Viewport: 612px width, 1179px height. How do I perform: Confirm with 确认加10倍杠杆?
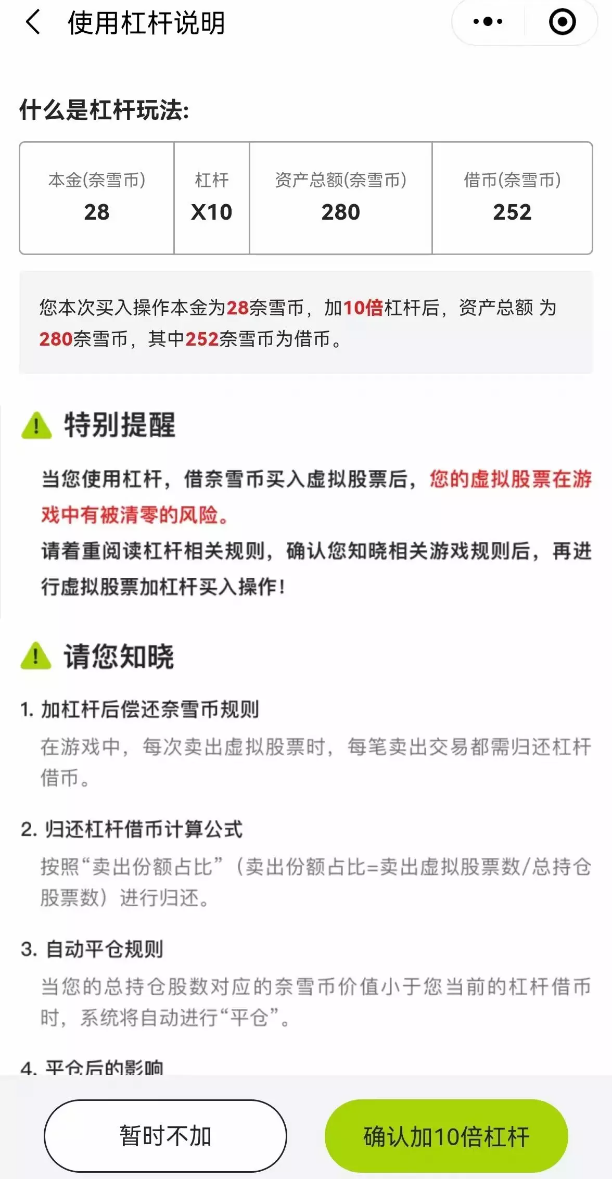pos(446,1136)
